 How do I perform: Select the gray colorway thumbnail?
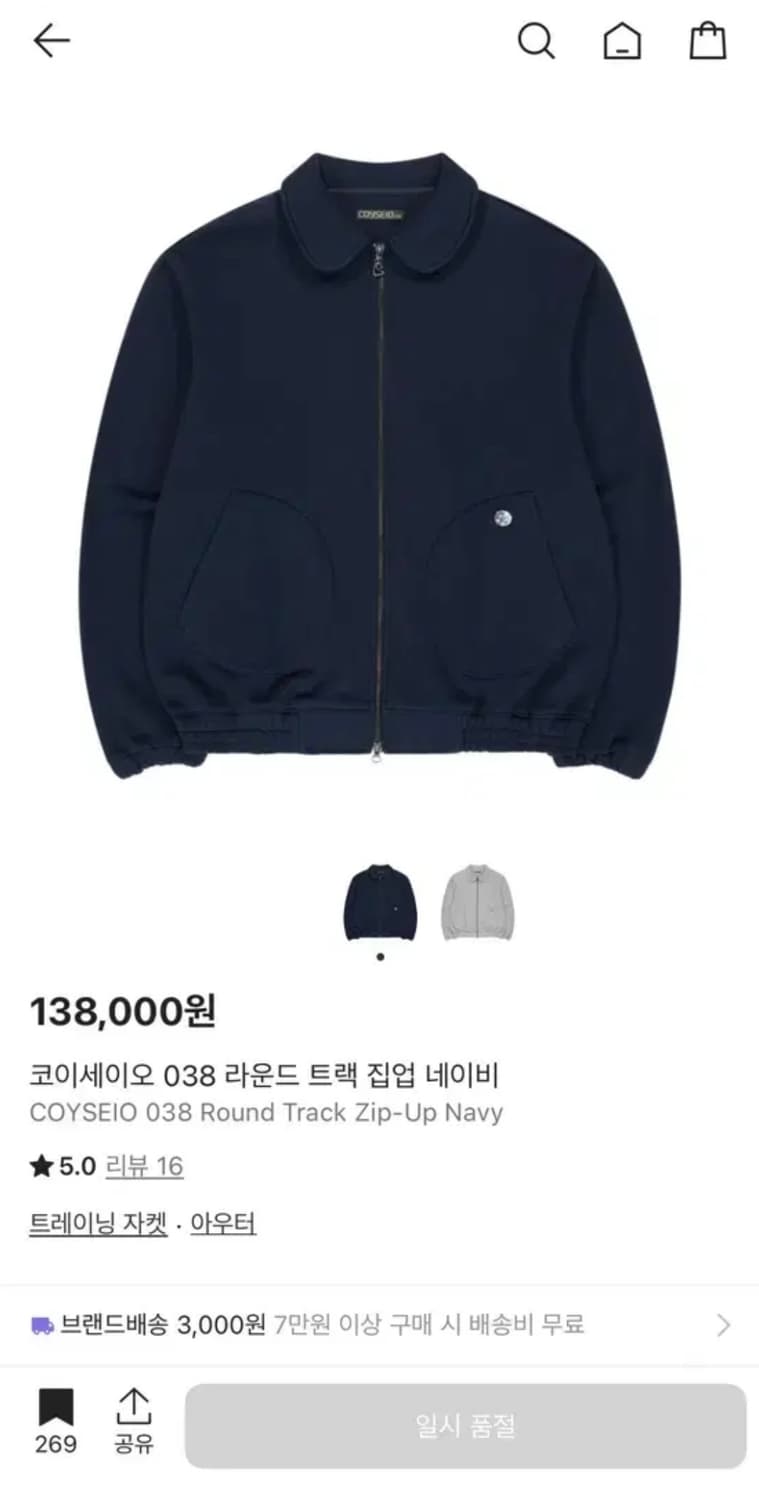click(479, 901)
